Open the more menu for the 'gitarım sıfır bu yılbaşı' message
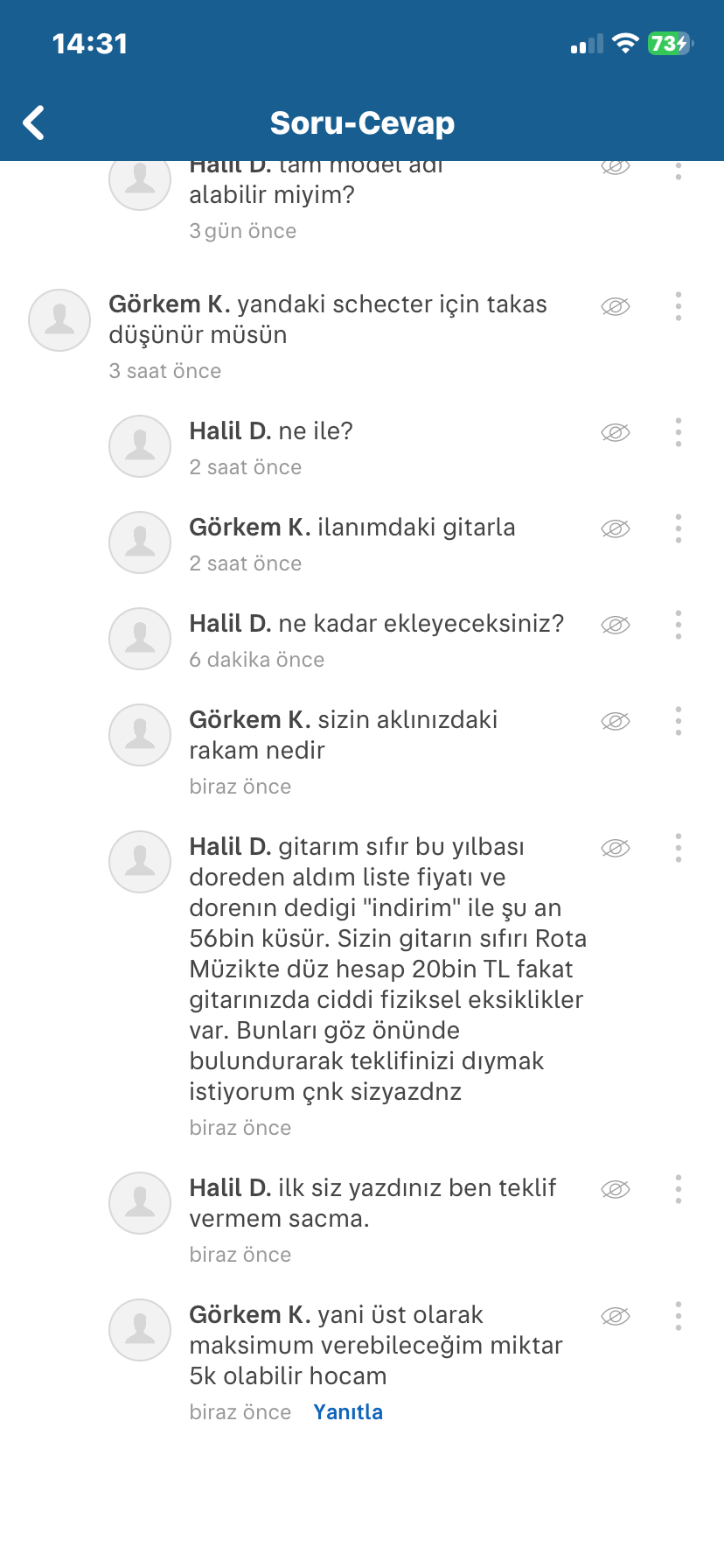This screenshot has width=724, height=1568. click(679, 848)
